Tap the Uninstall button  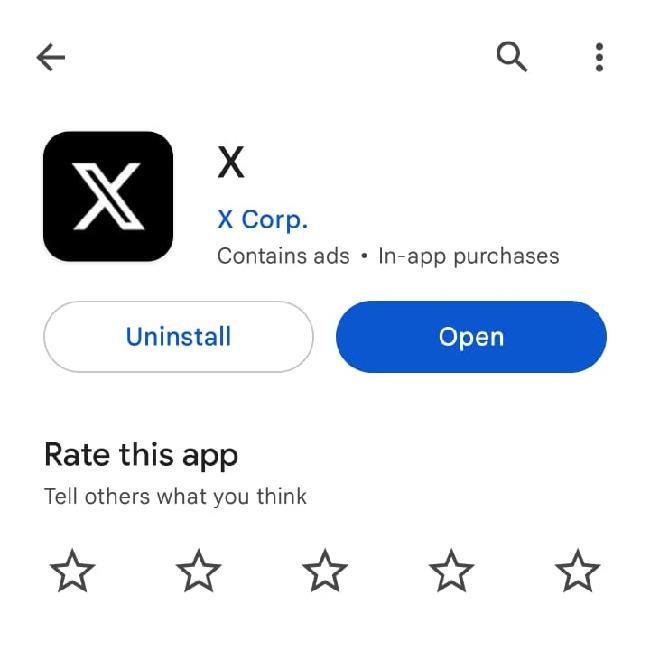tap(178, 337)
